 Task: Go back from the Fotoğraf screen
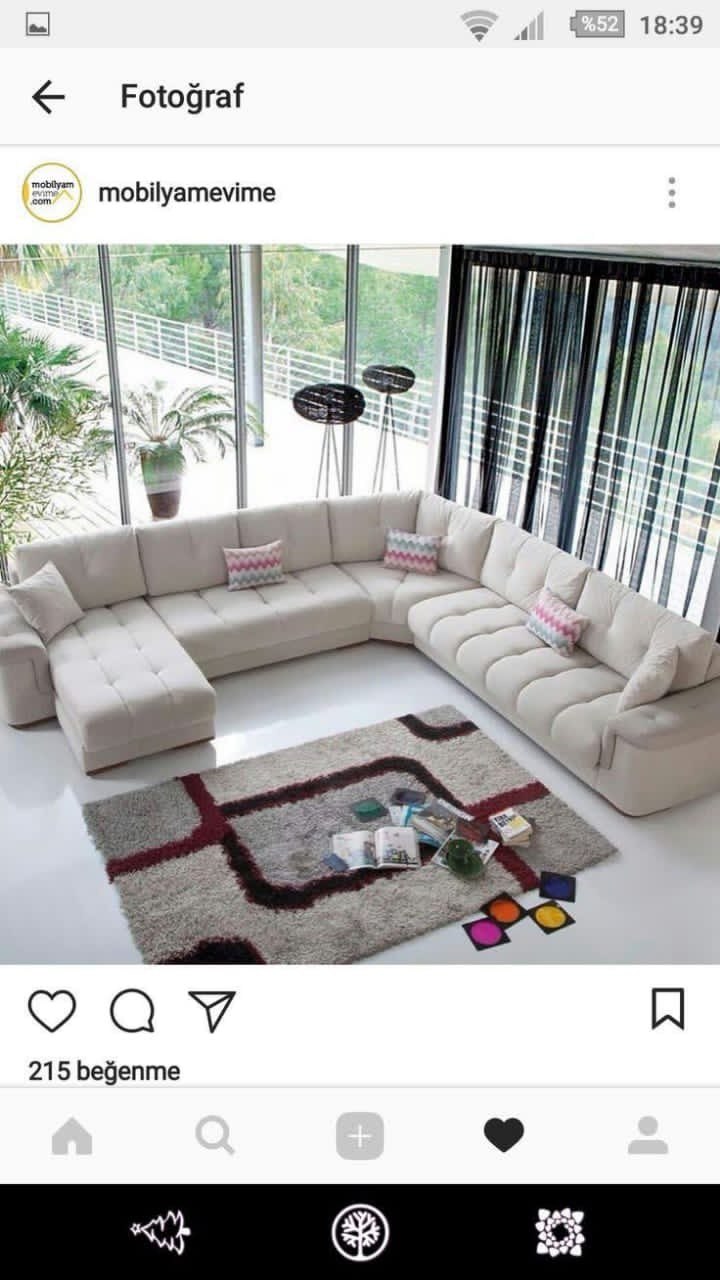click(48, 97)
